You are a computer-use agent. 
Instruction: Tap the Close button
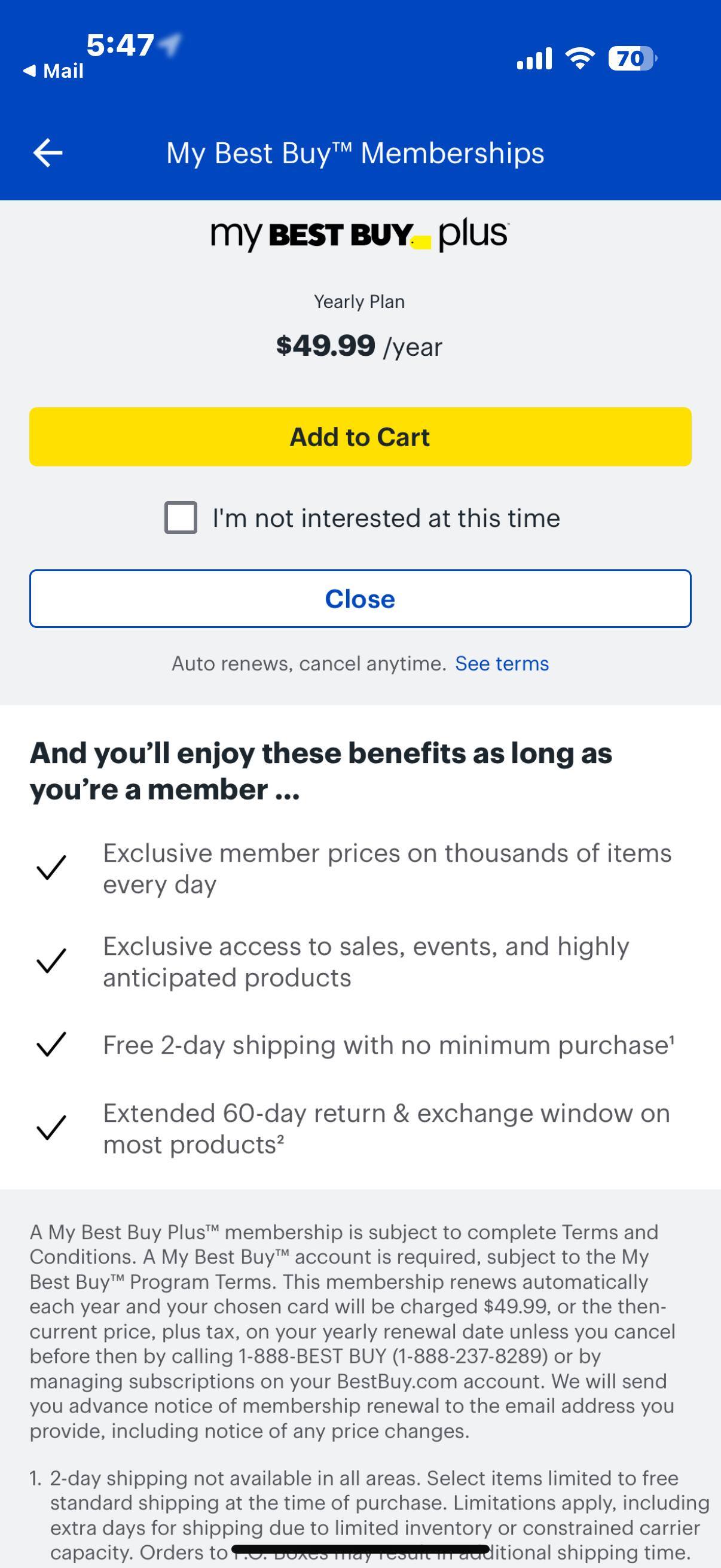tap(360, 598)
